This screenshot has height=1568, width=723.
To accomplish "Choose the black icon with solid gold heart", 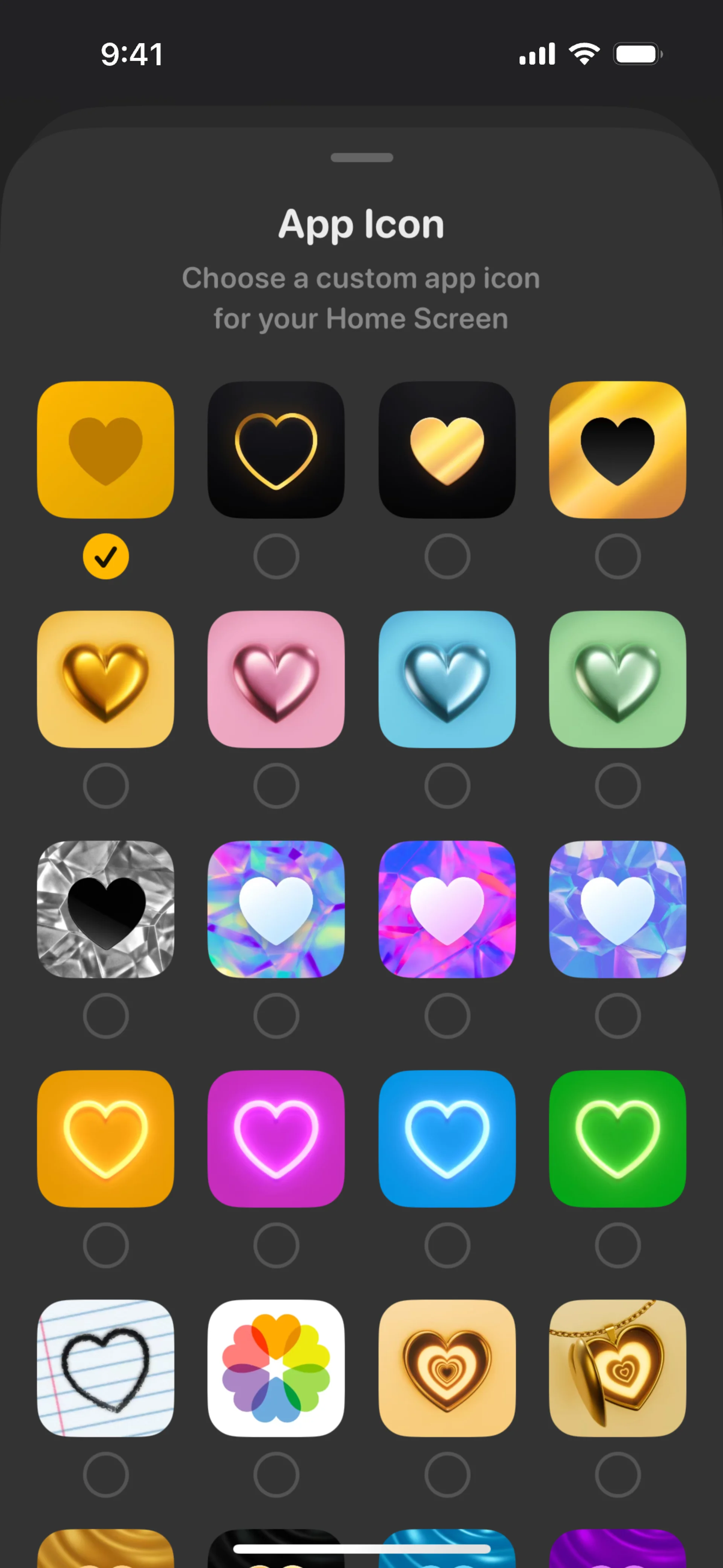I will click(447, 450).
